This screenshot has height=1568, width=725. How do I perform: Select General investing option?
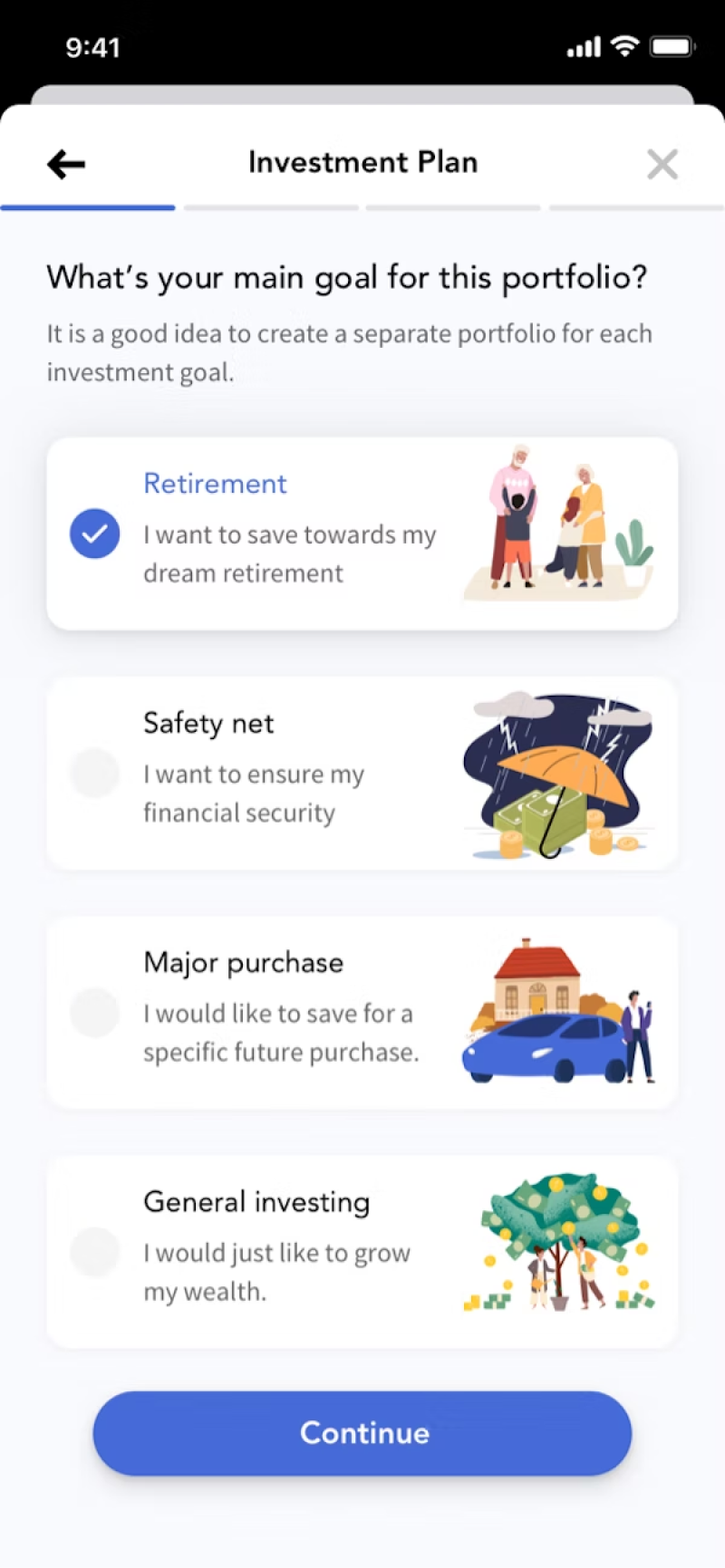click(x=362, y=1251)
